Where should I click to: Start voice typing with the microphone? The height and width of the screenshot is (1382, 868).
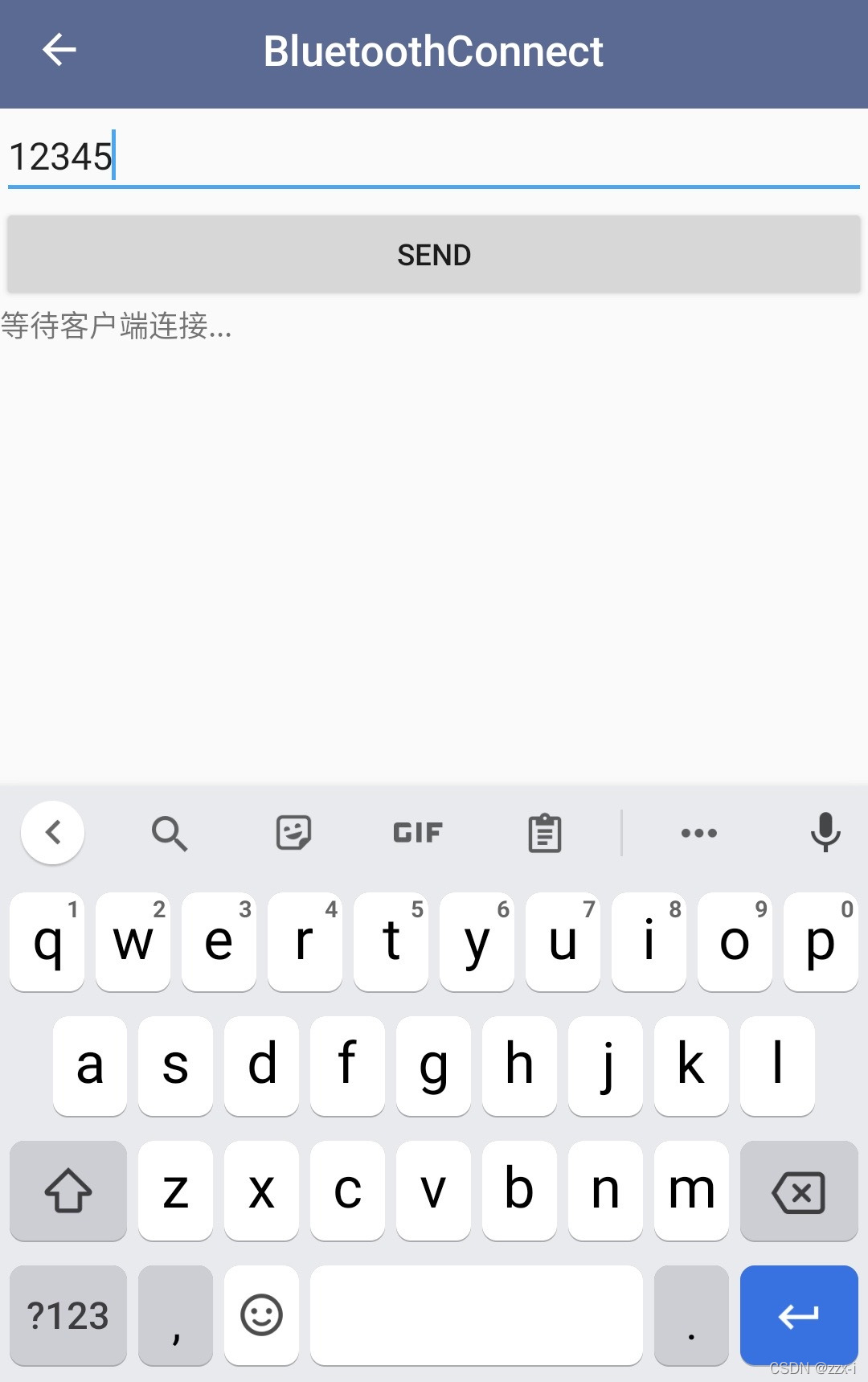coord(825,833)
